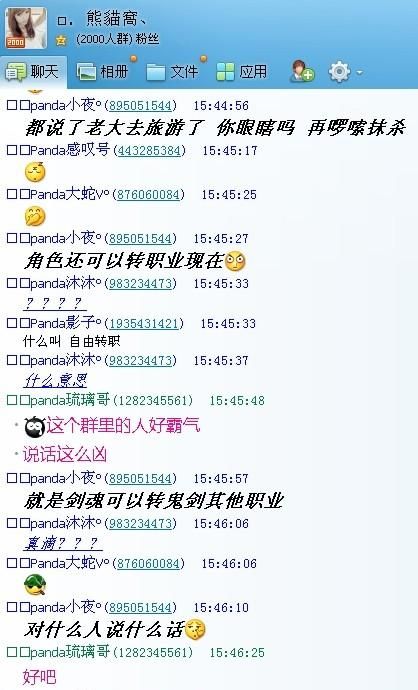Open the gear settings icon

click(339, 71)
